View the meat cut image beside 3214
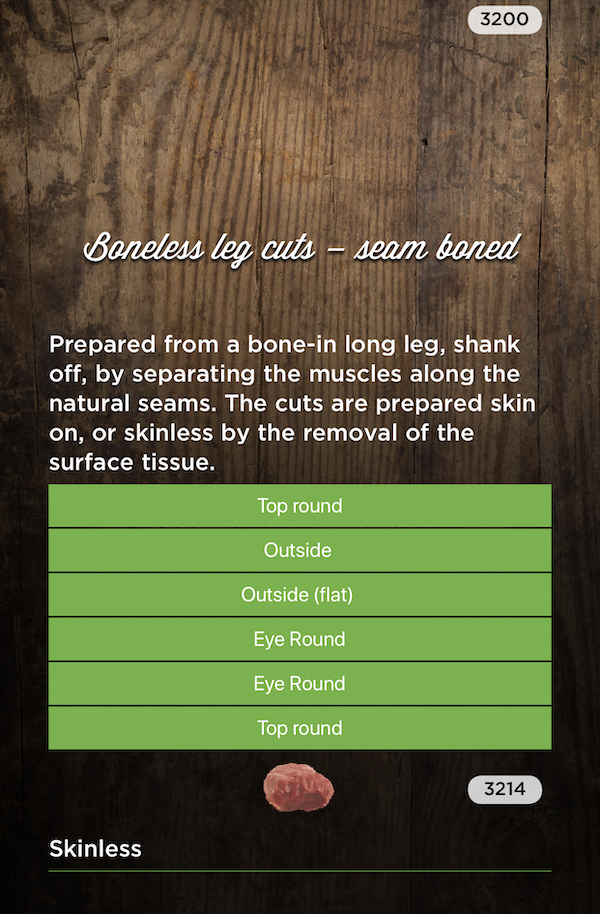This screenshot has width=600, height=914. [x=298, y=788]
